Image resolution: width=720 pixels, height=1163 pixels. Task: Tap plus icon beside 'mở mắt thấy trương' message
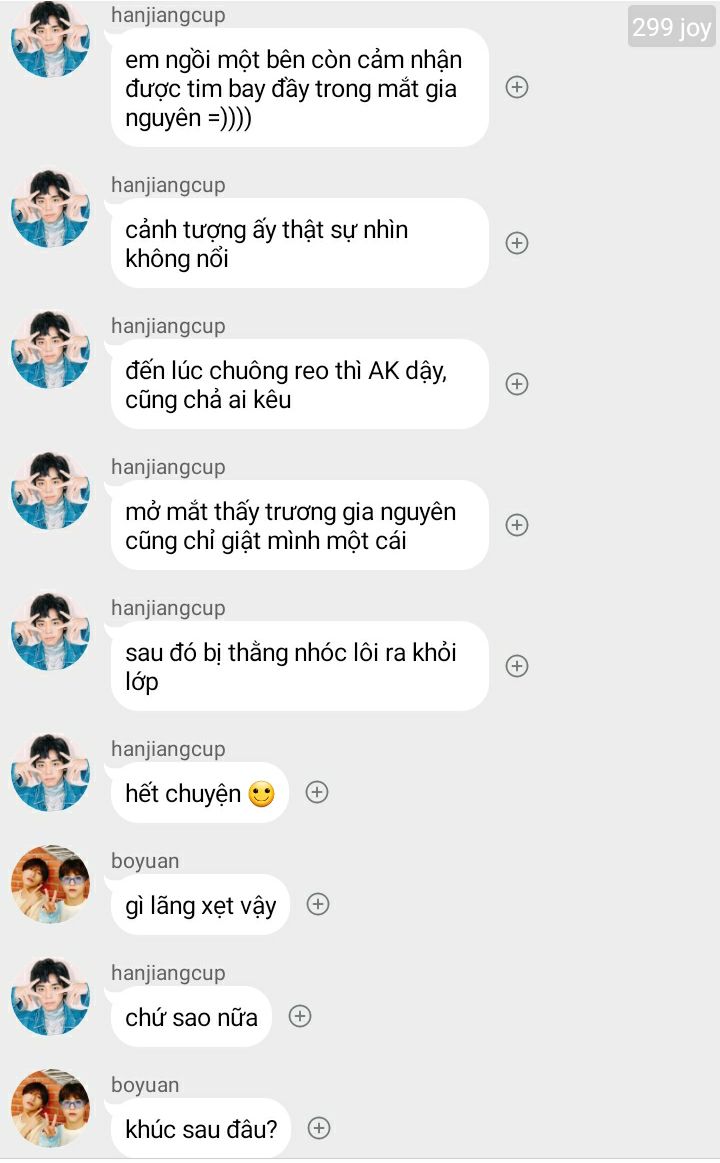(517, 525)
